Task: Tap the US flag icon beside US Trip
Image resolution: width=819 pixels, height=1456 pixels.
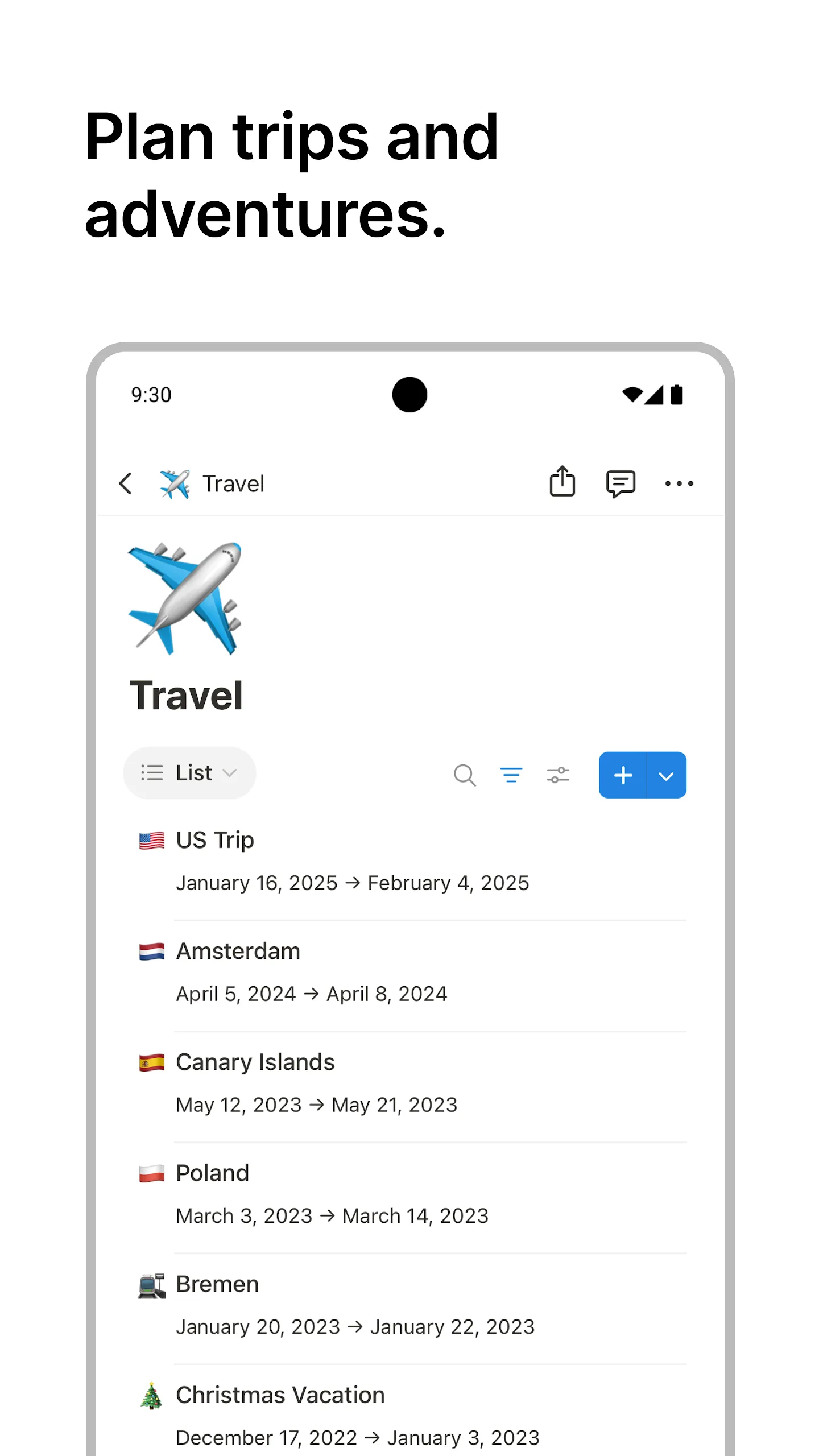Action: (151, 840)
